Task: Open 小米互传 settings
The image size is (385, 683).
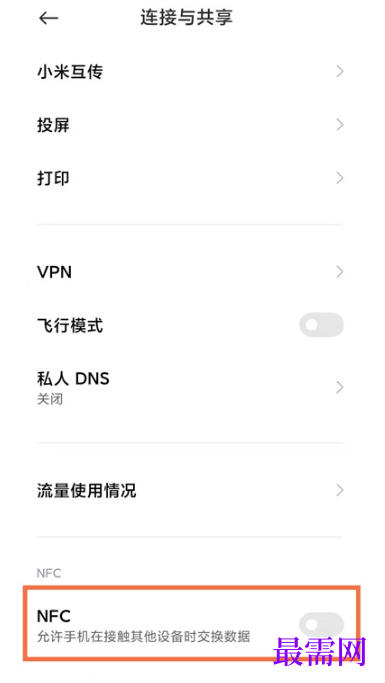Action: click(190, 72)
